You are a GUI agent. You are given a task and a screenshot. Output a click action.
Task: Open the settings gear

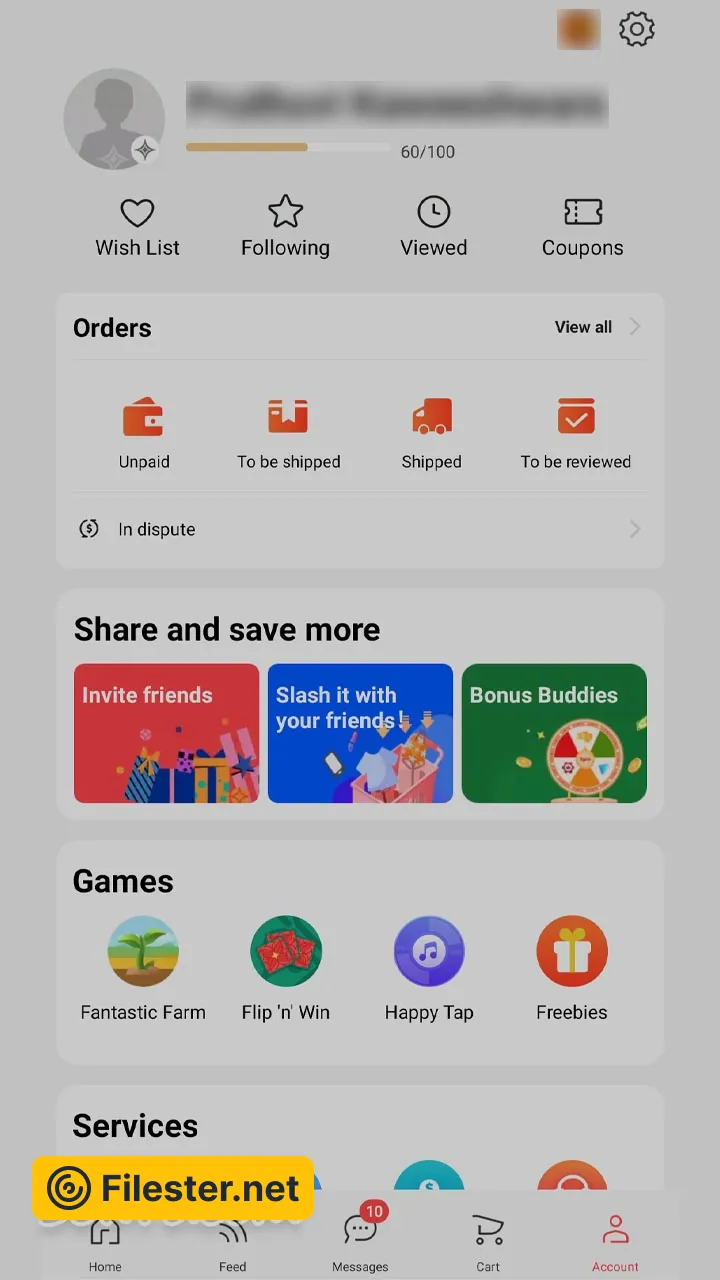click(637, 30)
